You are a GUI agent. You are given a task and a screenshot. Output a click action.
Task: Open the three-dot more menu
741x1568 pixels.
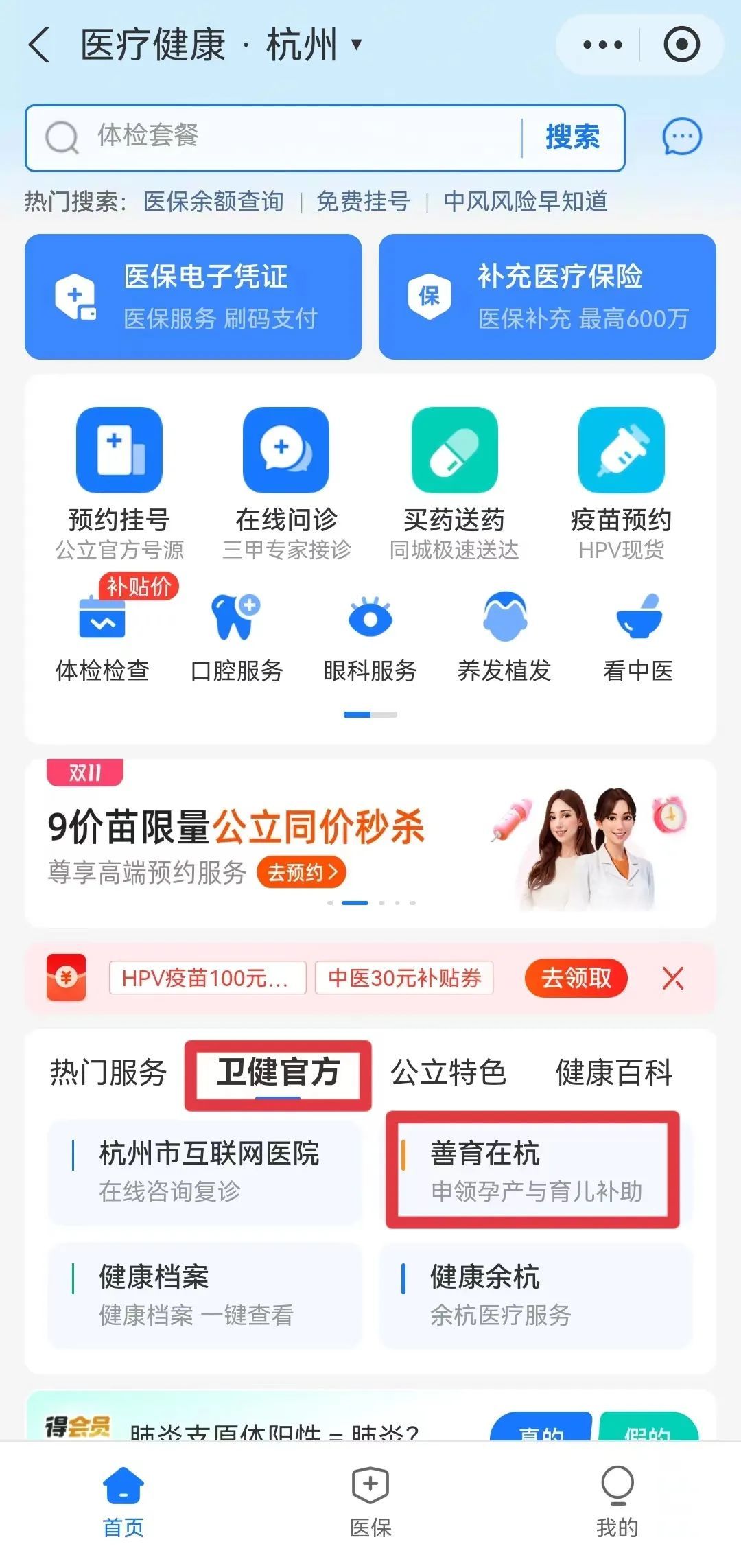point(602,45)
